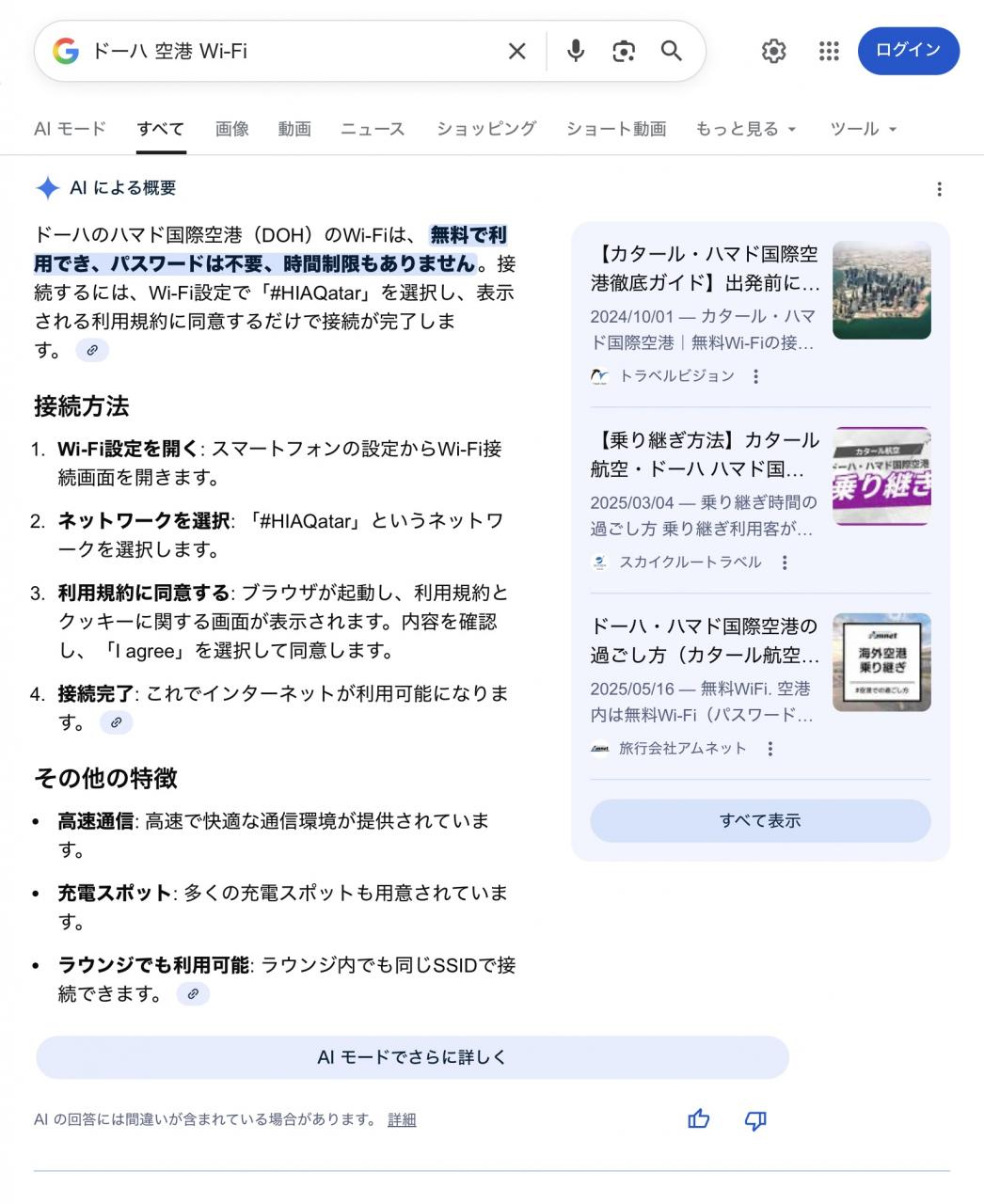Tap the magnifying glass search button

click(671, 51)
